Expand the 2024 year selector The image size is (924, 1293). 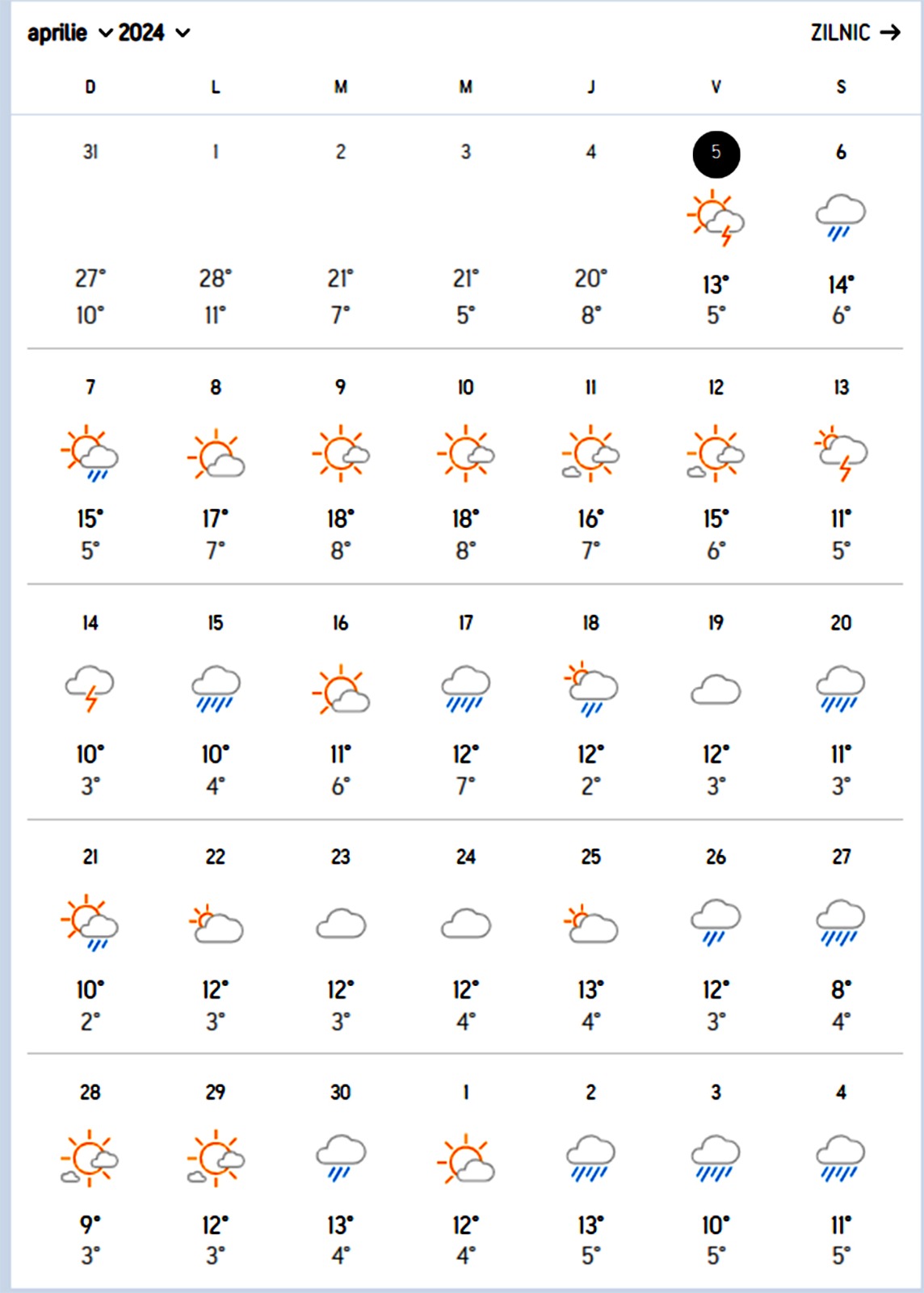coord(154,33)
